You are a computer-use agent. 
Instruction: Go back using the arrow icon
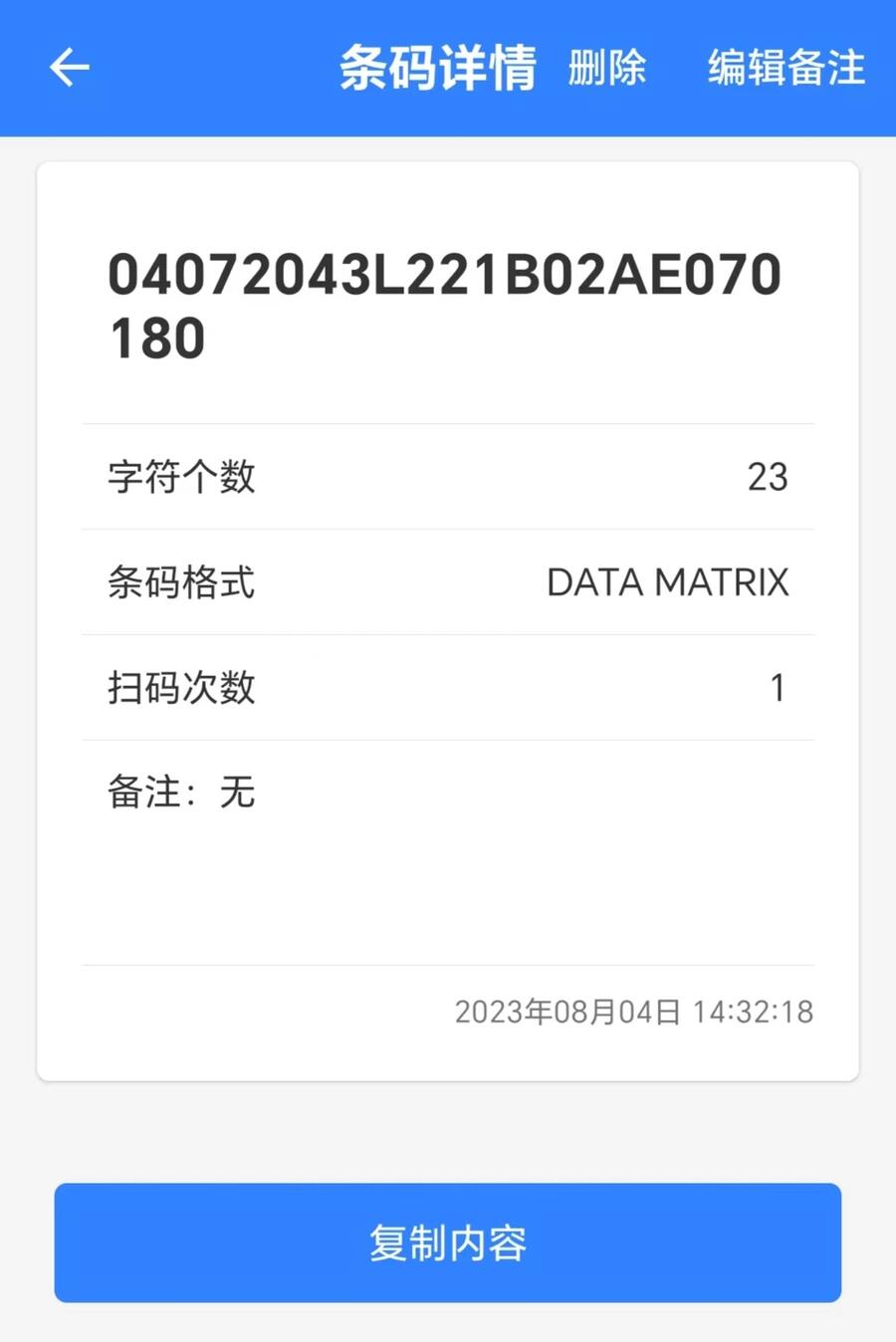coord(70,68)
